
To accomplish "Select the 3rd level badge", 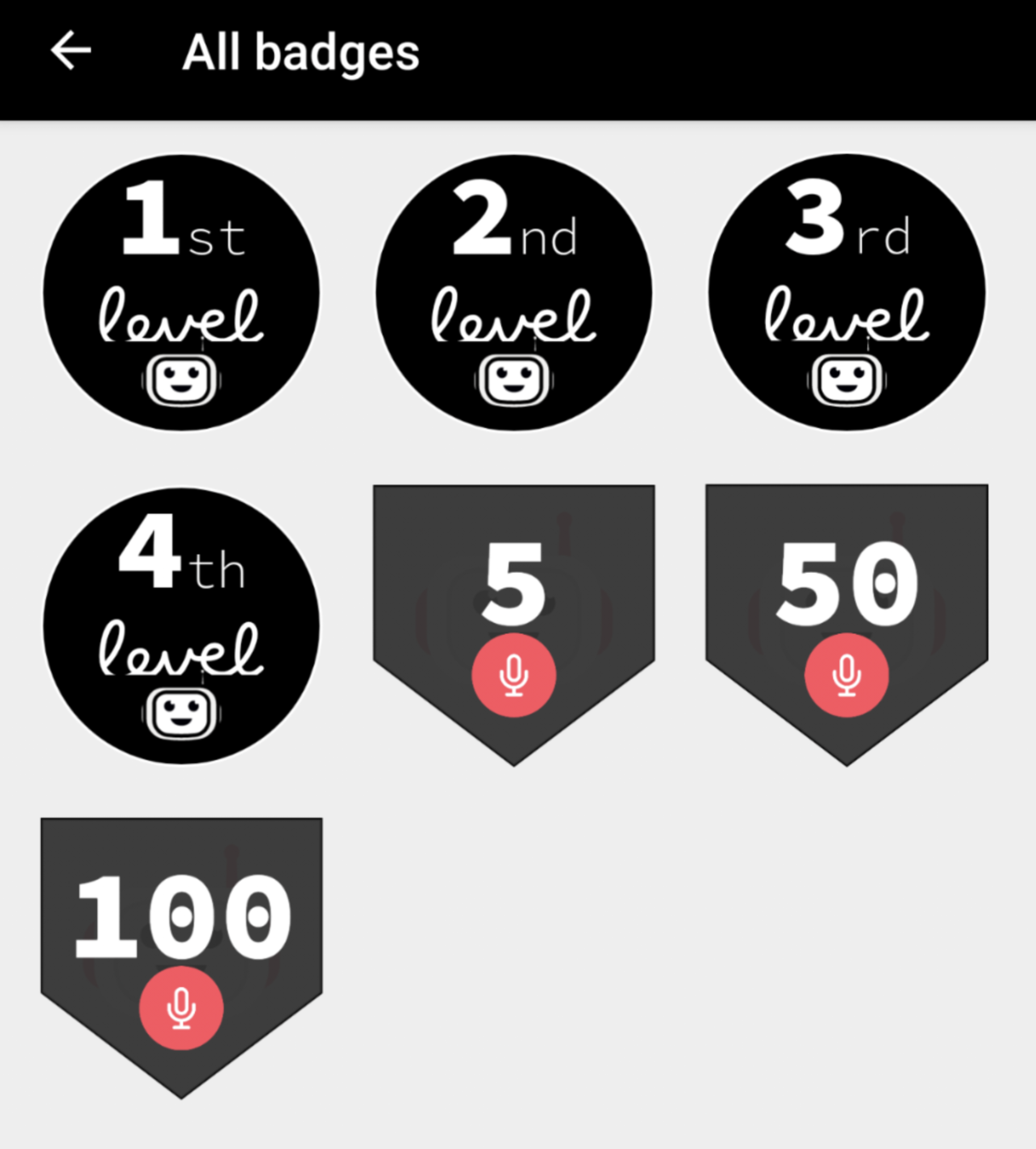I will click(x=847, y=292).
